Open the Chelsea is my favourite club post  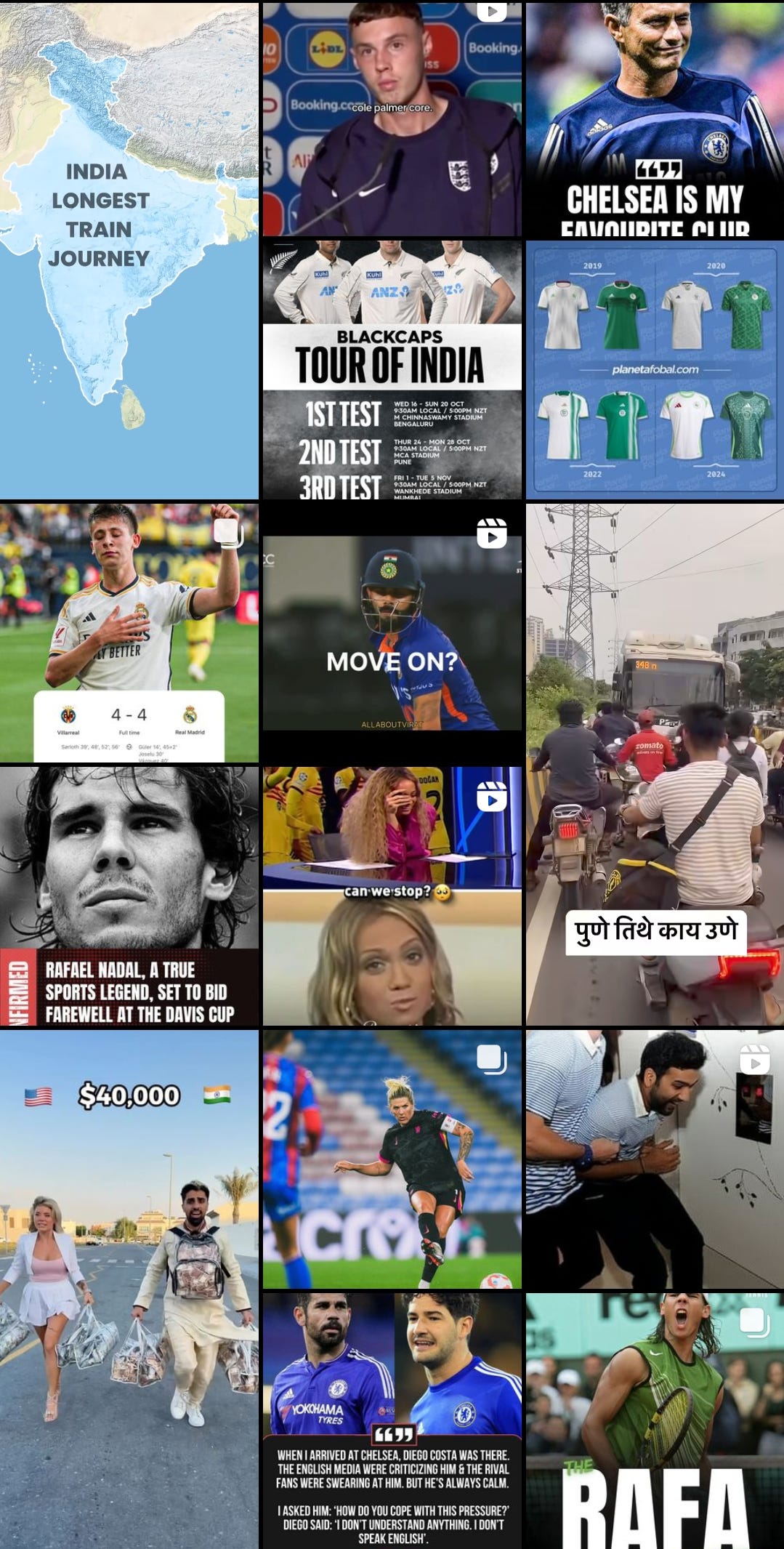pyautogui.click(x=655, y=120)
